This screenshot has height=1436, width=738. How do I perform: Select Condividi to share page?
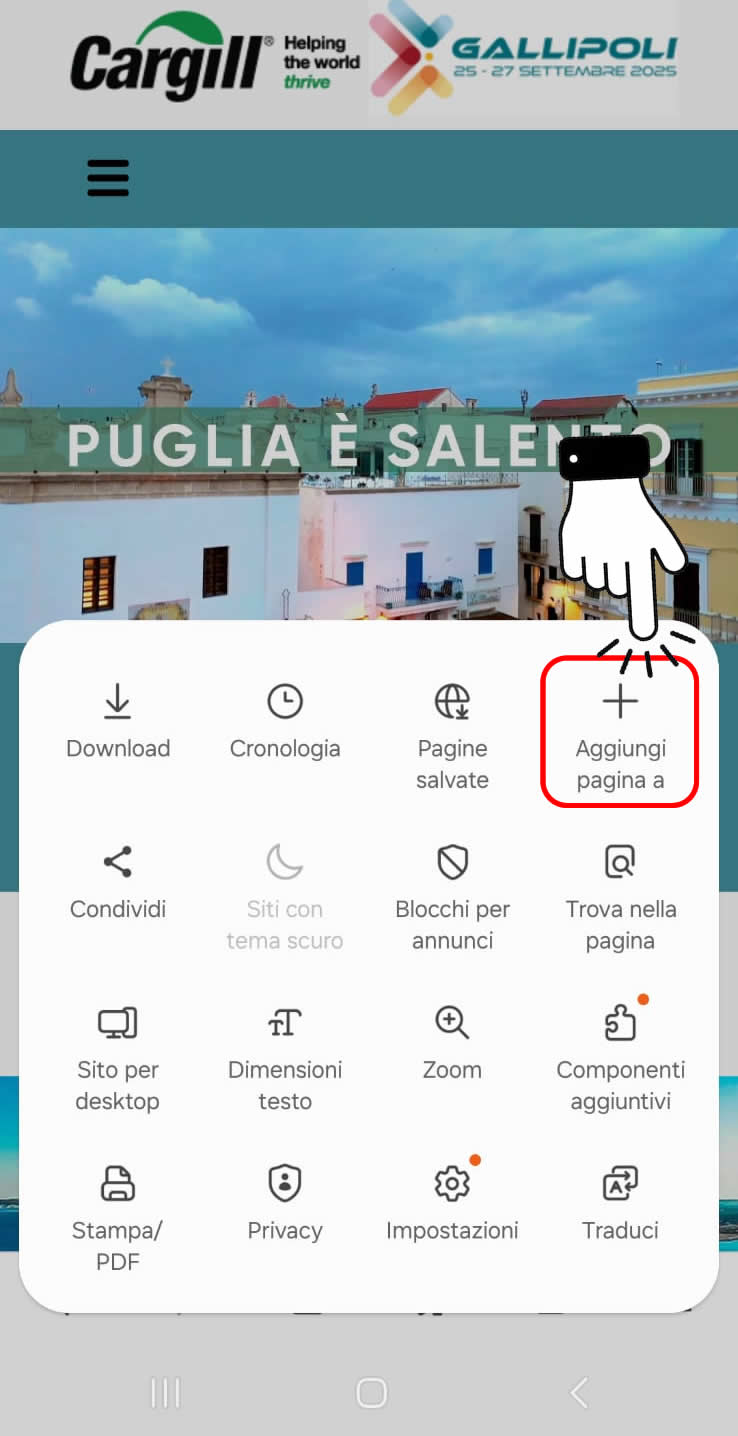118,883
